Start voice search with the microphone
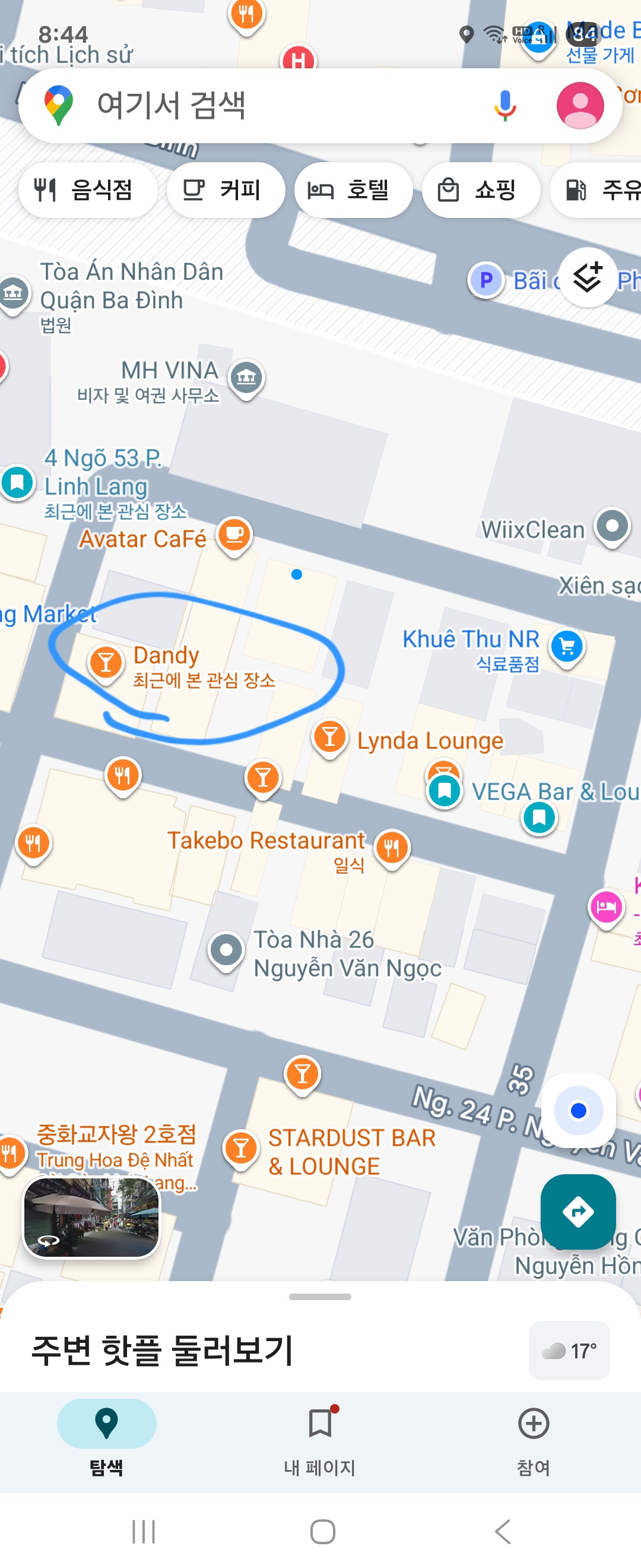This screenshot has height=1568, width=641. coord(504,105)
